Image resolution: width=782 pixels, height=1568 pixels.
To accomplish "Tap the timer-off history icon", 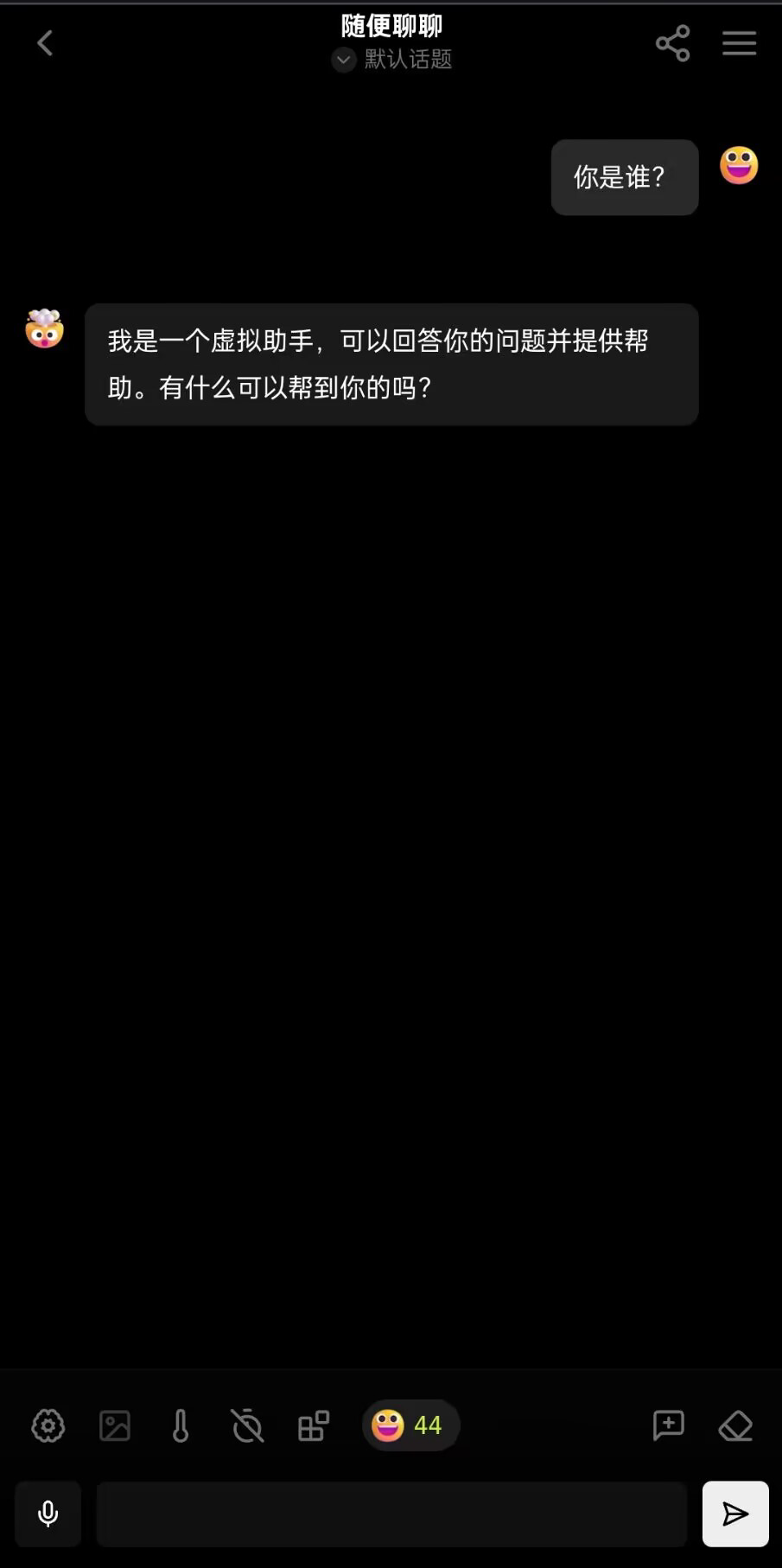I will pyautogui.click(x=247, y=1425).
